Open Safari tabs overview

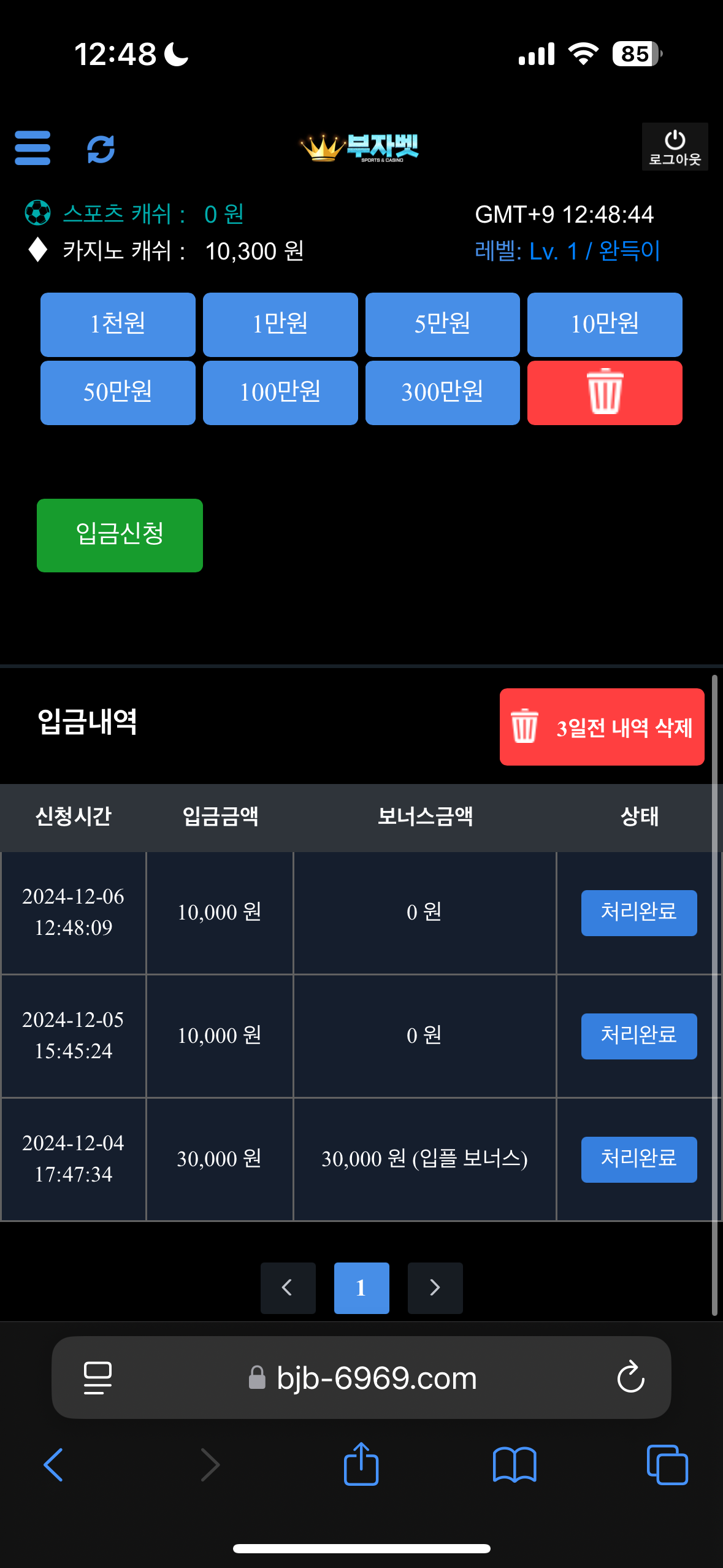[667, 1465]
